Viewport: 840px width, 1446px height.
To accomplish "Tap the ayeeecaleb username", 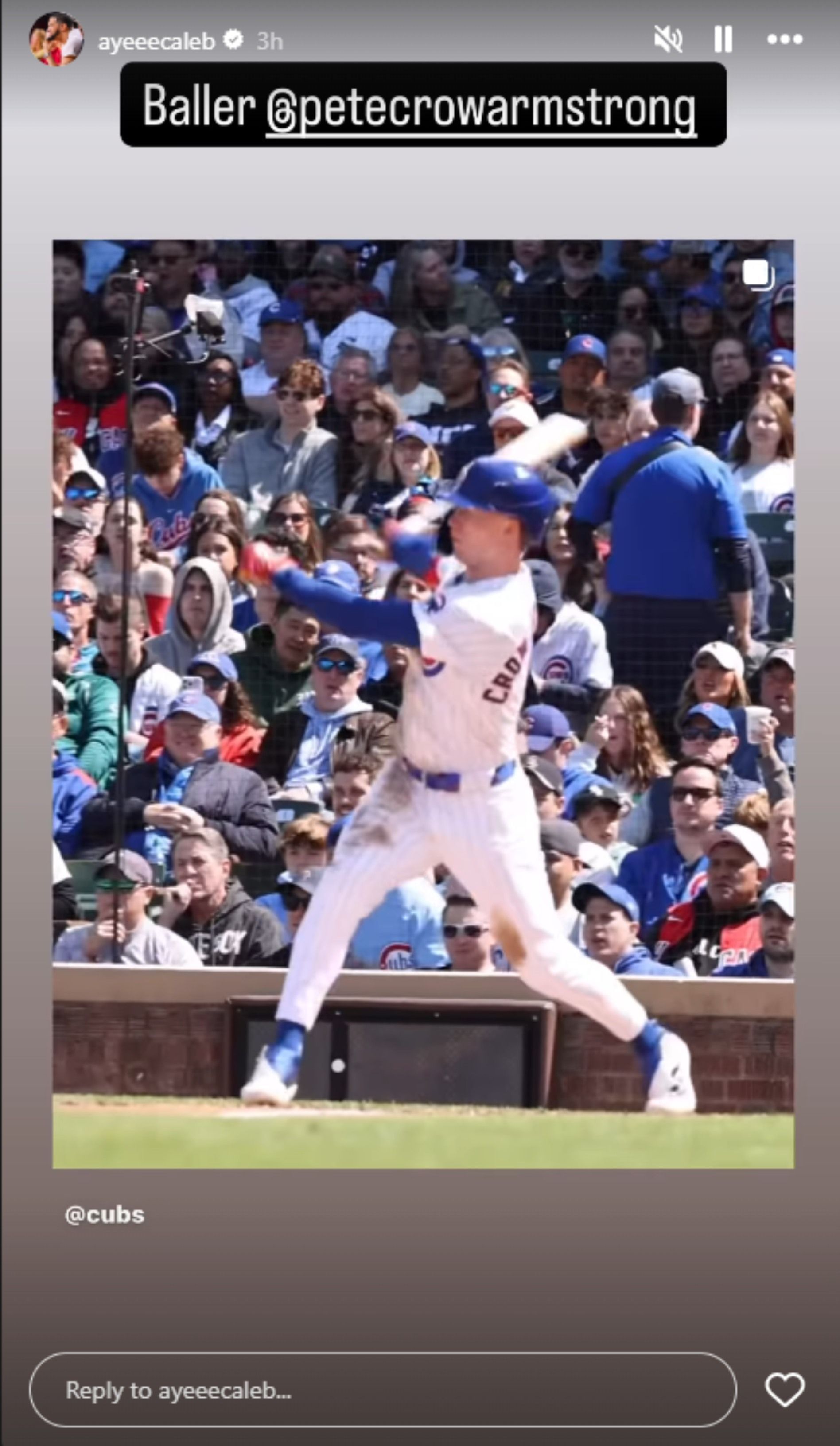I will coord(156,41).
